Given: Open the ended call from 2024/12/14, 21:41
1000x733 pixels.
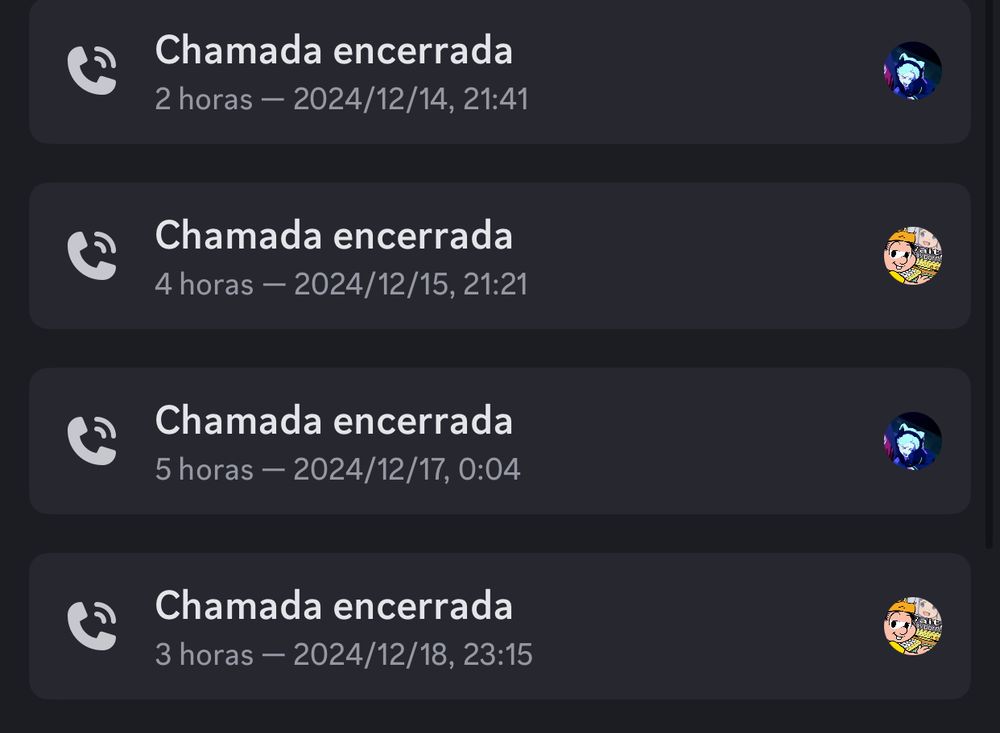Looking at the screenshot, I should point(499,71).
